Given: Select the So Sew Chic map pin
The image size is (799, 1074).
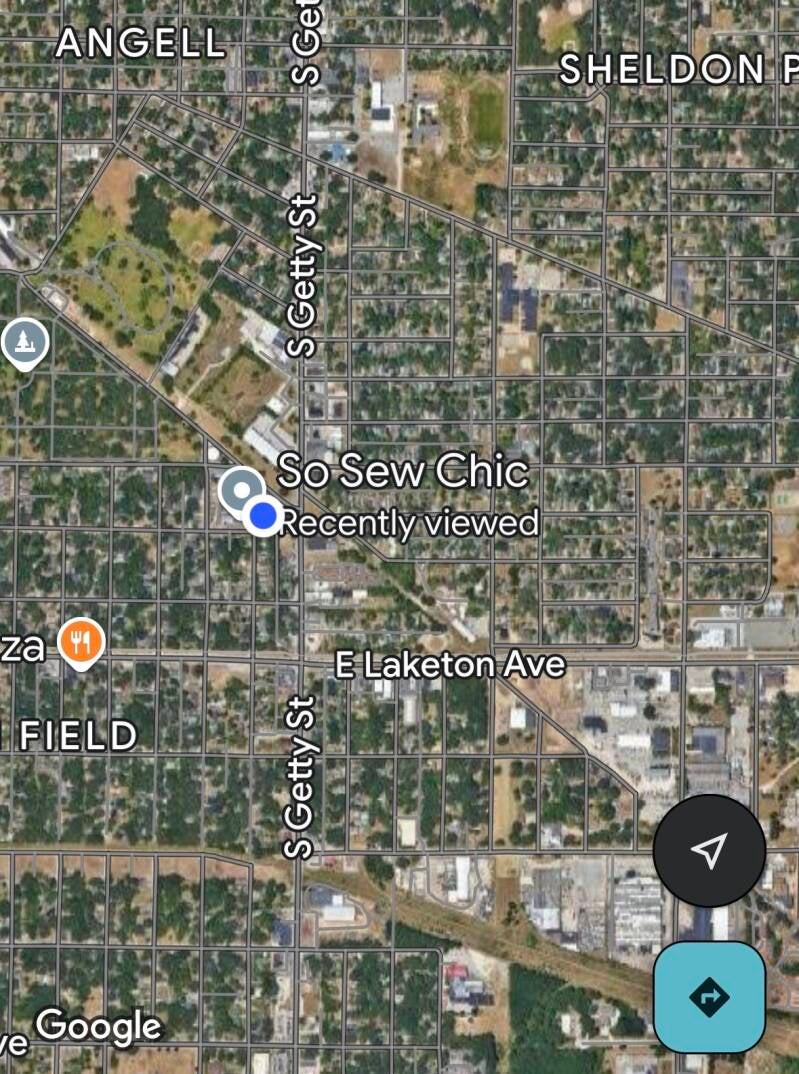Looking at the screenshot, I should [241, 489].
